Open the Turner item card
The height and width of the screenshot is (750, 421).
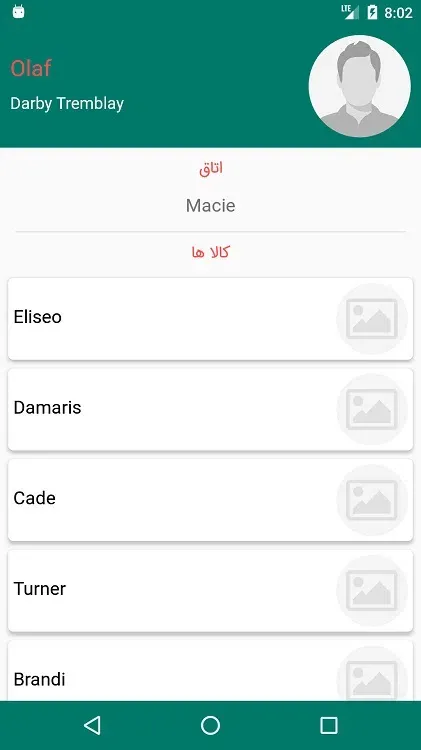tap(210, 590)
